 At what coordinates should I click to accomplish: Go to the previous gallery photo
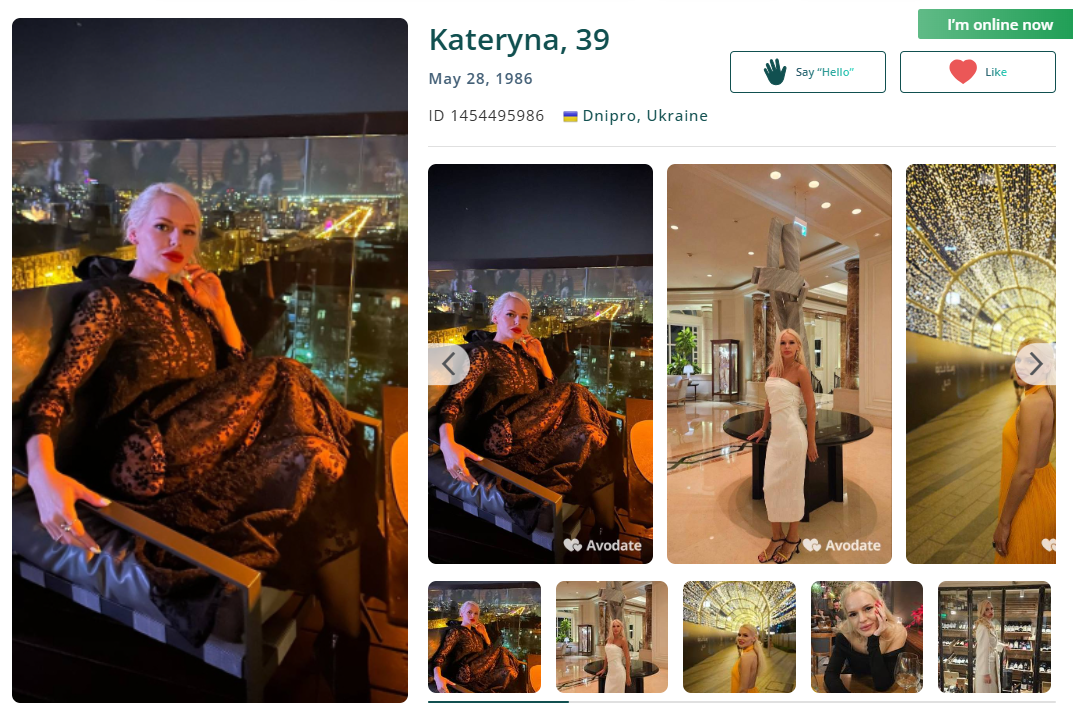point(449,364)
